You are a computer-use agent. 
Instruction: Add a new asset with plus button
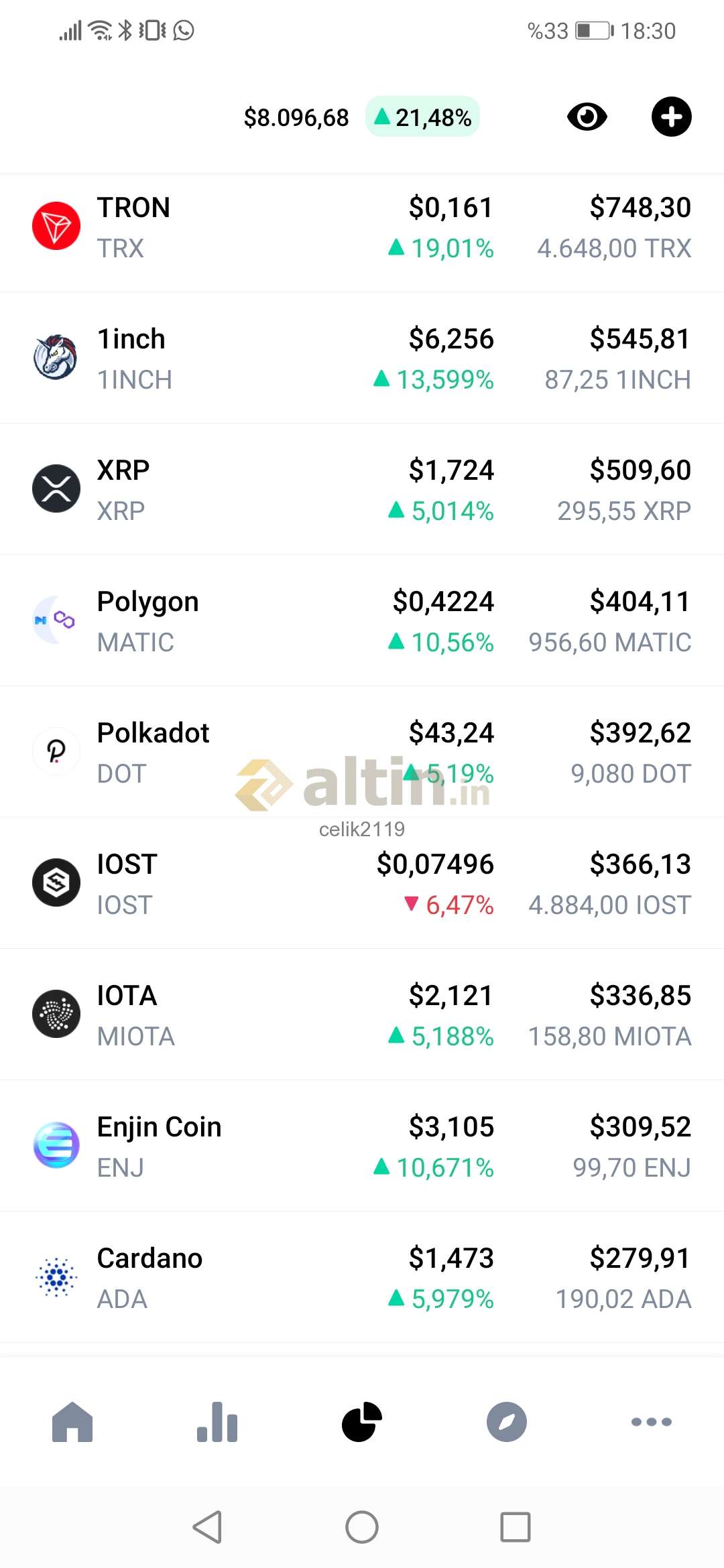pyautogui.click(x=671, y=117)
